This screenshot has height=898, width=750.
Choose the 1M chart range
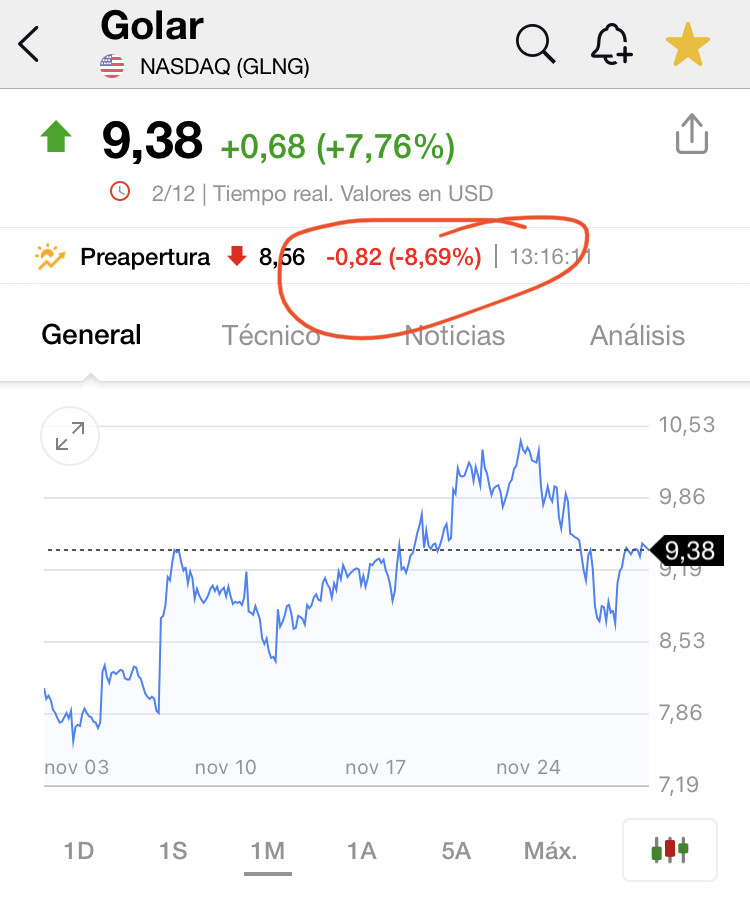pyautogui.click(x=267, y=851)
